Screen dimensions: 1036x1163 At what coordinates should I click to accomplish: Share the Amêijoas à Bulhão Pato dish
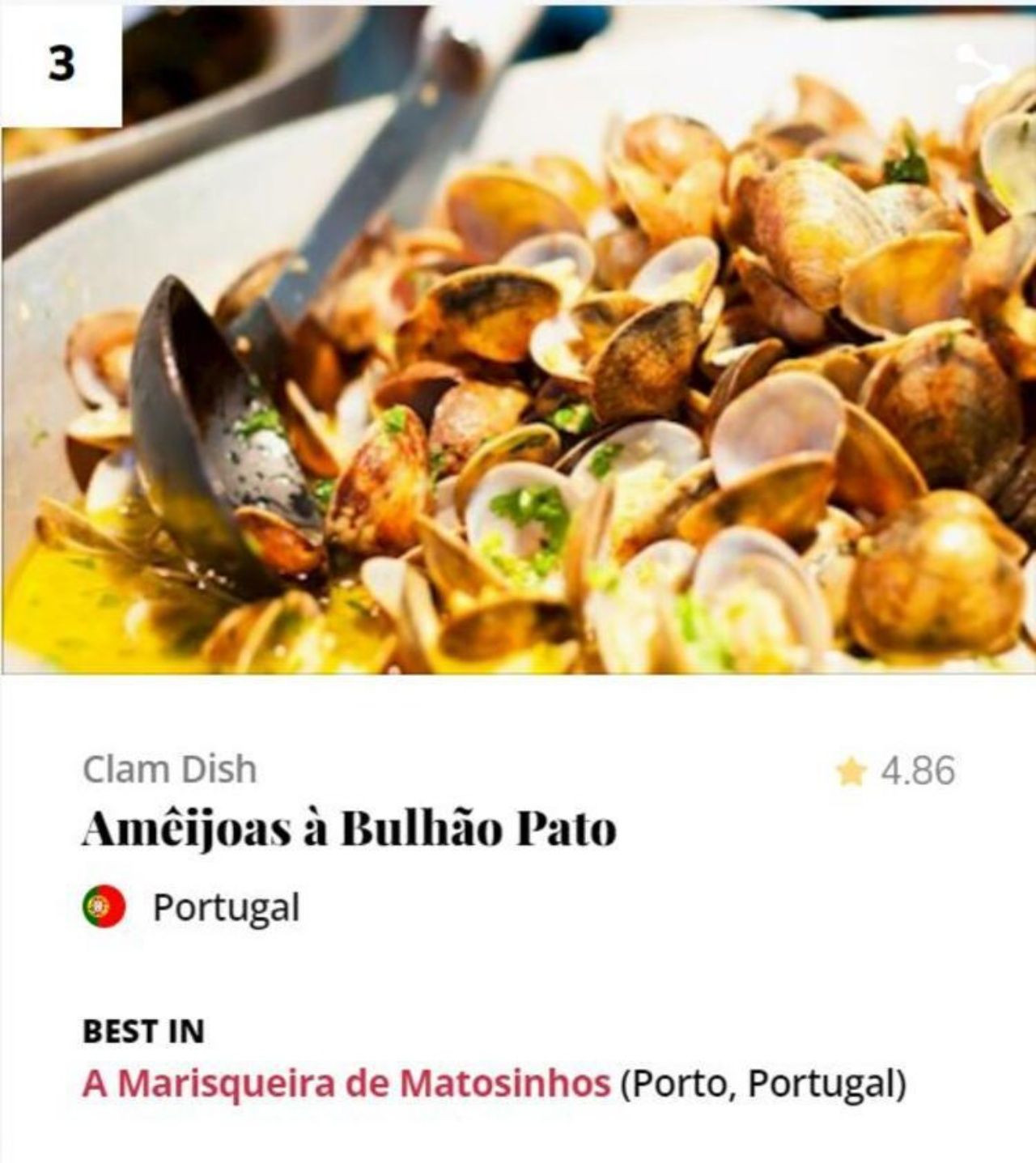tap(981, 74)
